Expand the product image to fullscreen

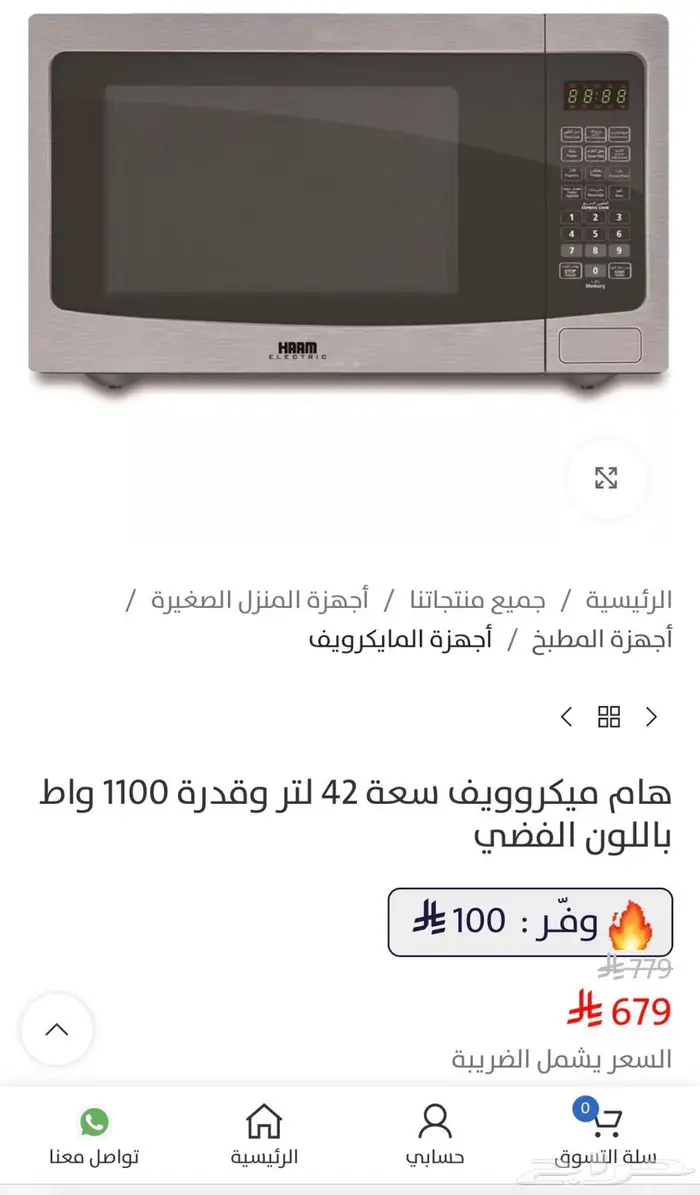[x=606, y=478]
